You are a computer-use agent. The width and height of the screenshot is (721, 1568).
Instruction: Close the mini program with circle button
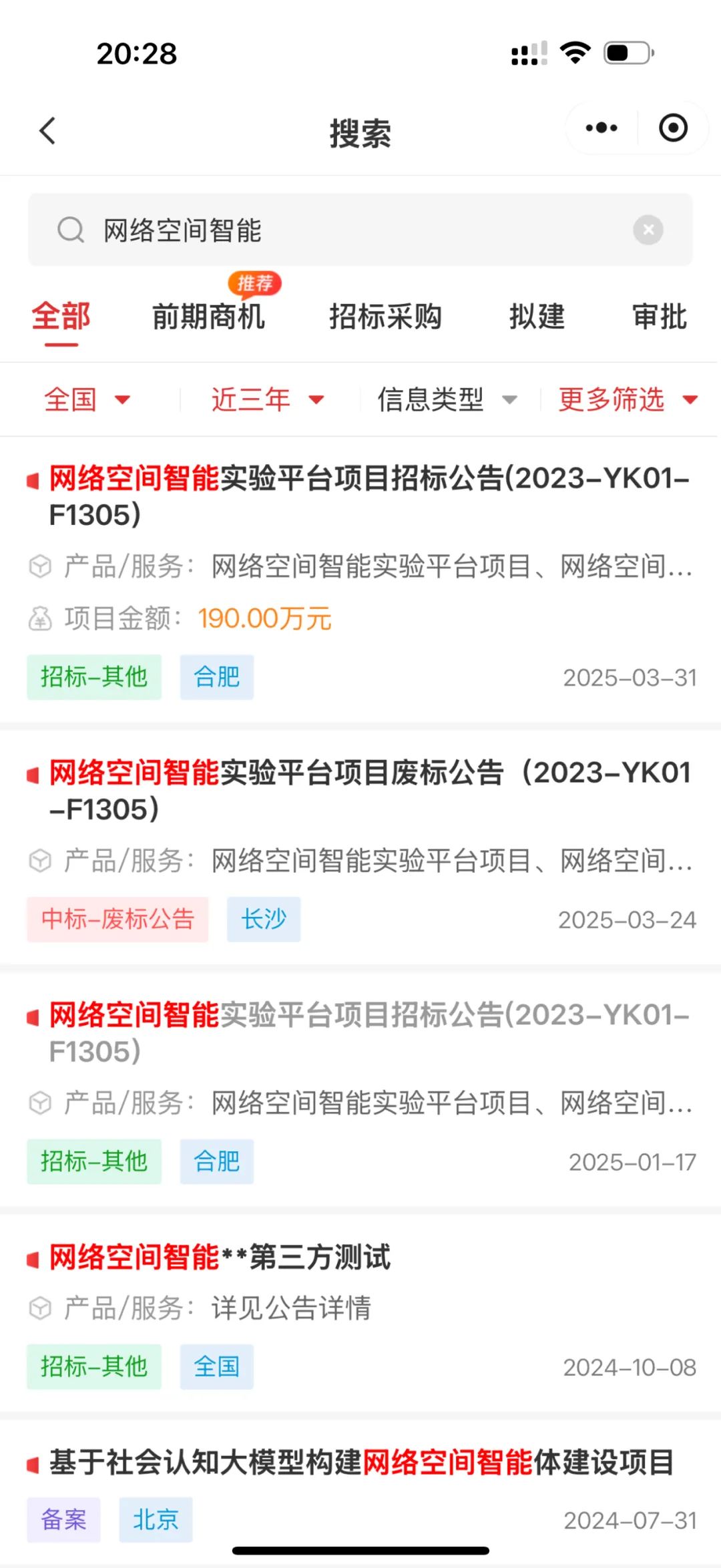pyautogui.click(x=673, y=128)
